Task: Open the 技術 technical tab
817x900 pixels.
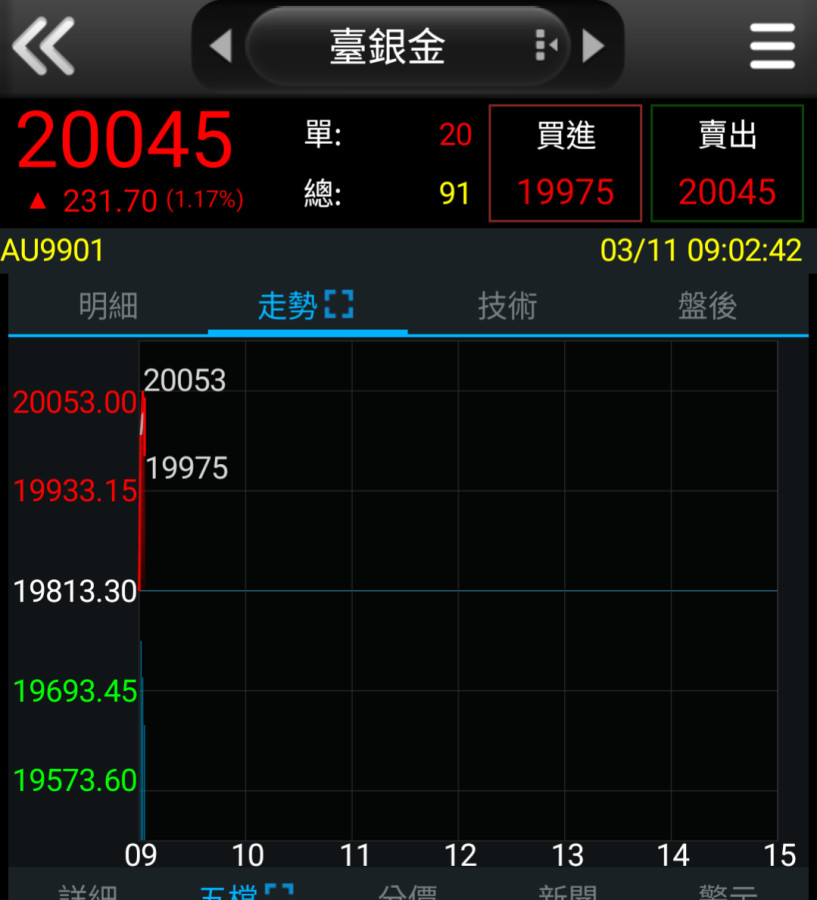Action: point(507,306)
